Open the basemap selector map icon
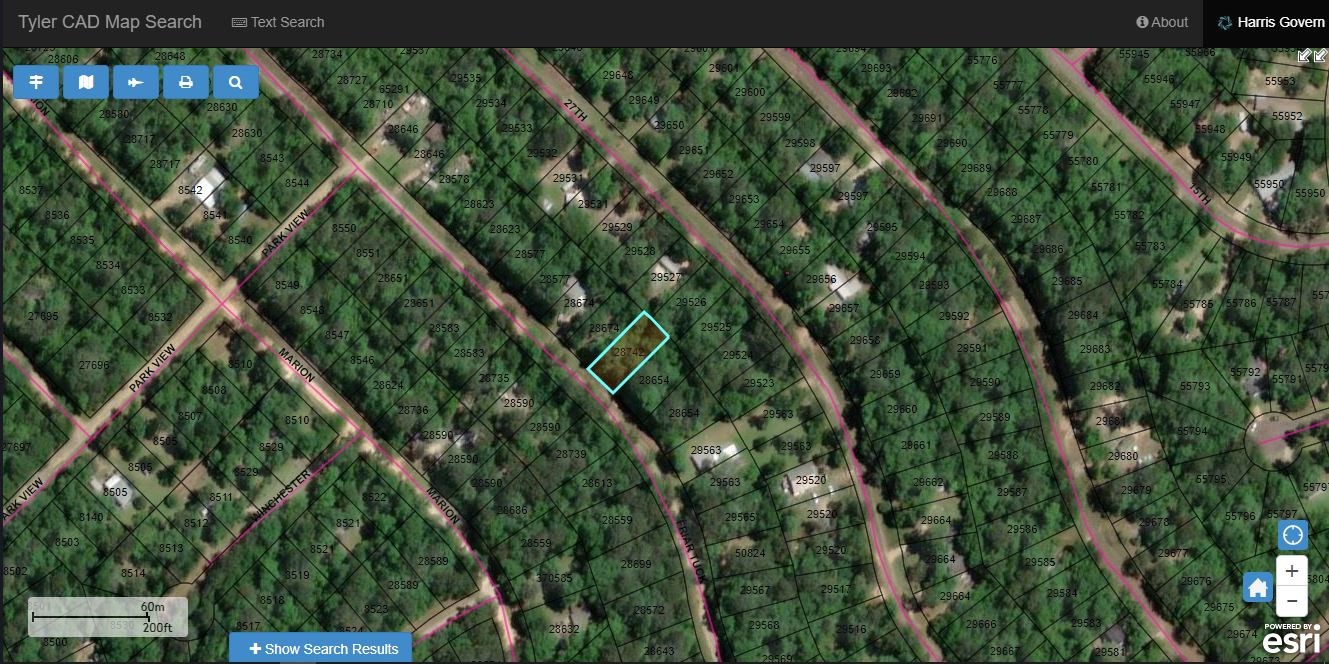1329x664 pixels. (x=86, y=82)
